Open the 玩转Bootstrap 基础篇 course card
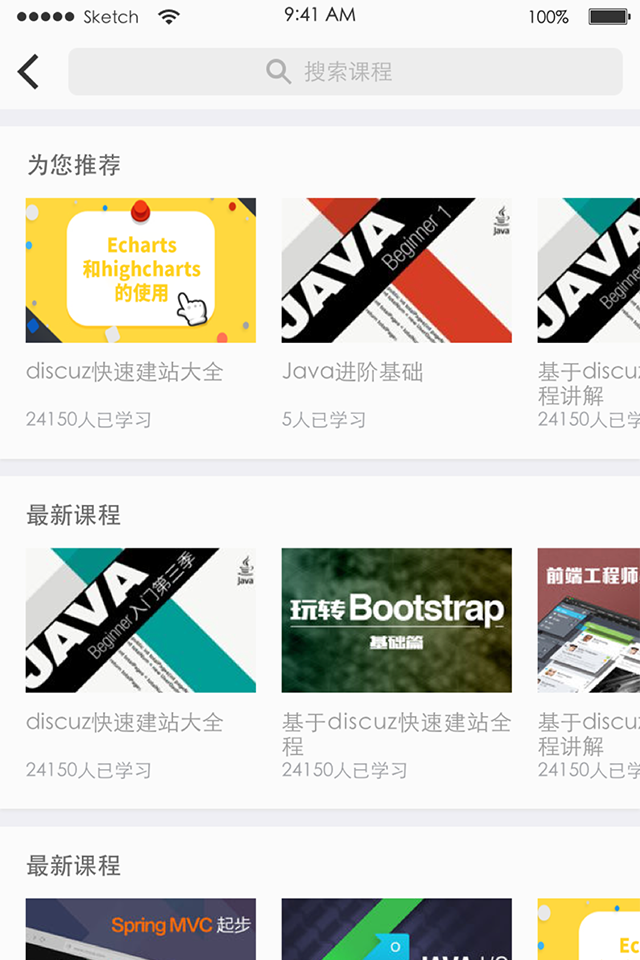This screenshot has width=640, height=960. coord(396,620)
